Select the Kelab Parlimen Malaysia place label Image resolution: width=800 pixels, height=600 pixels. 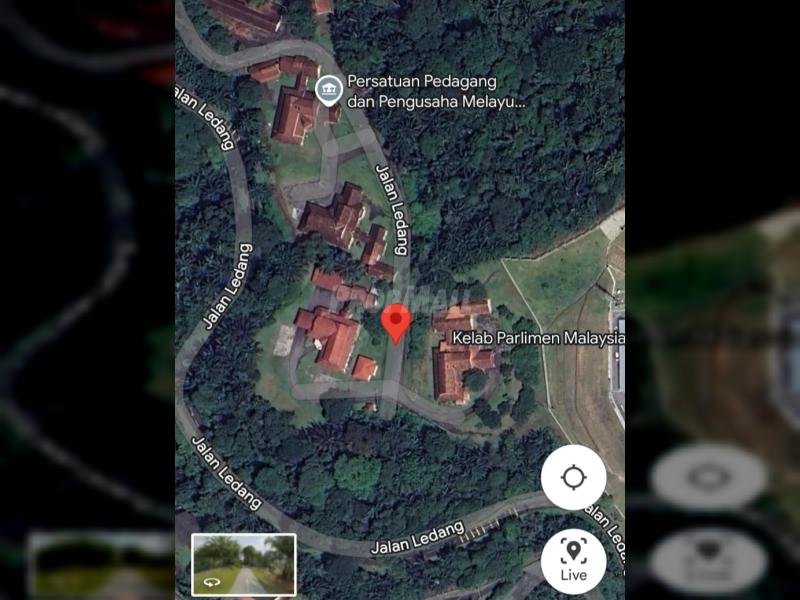click(538, 338)
